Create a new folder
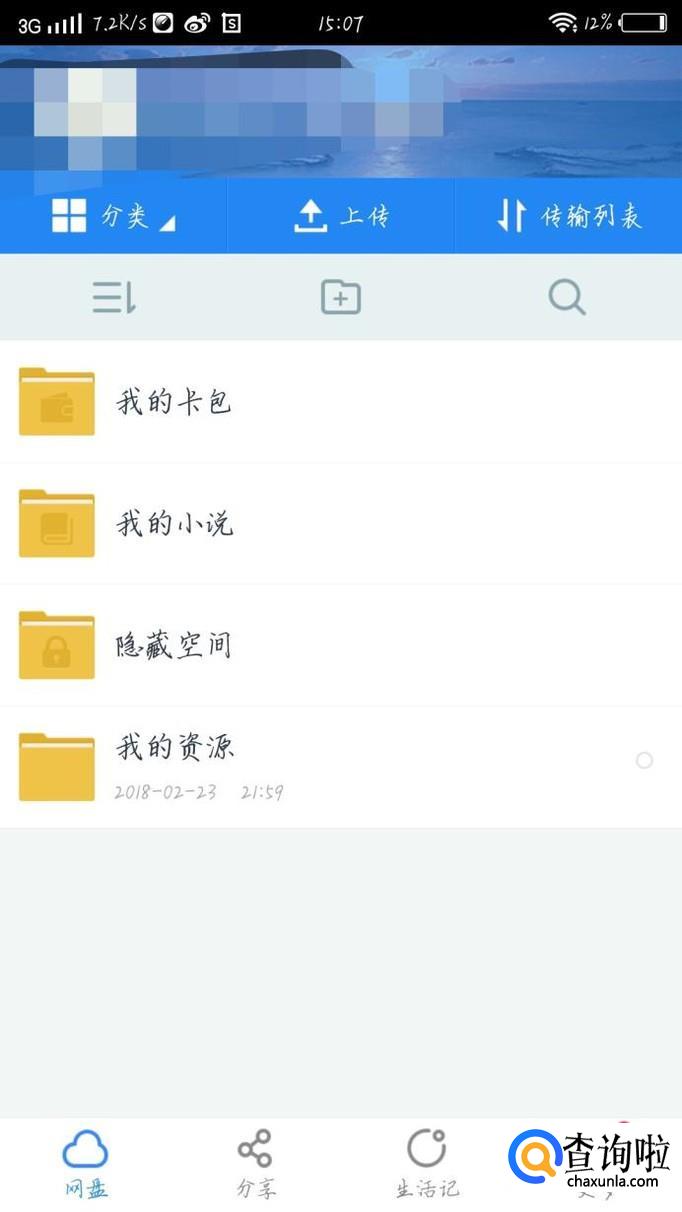This screenshot has width=682, height=1212. point(341,297)
